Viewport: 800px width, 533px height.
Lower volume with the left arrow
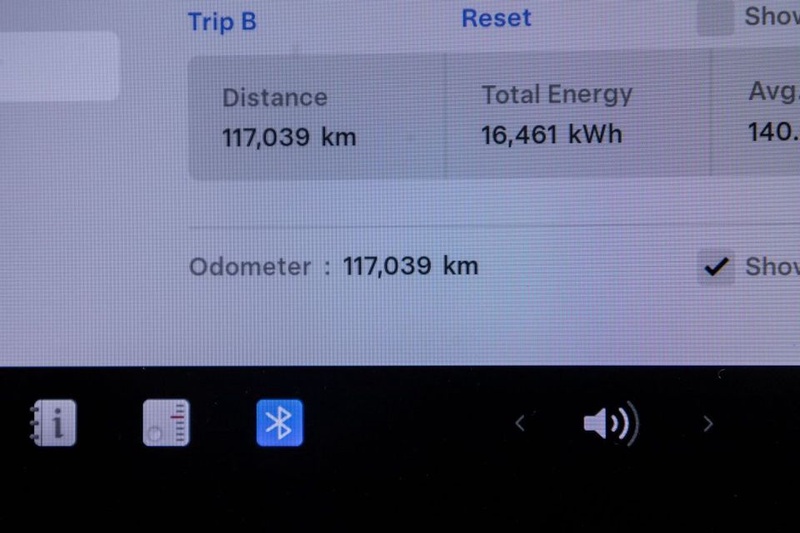point(520,424)
